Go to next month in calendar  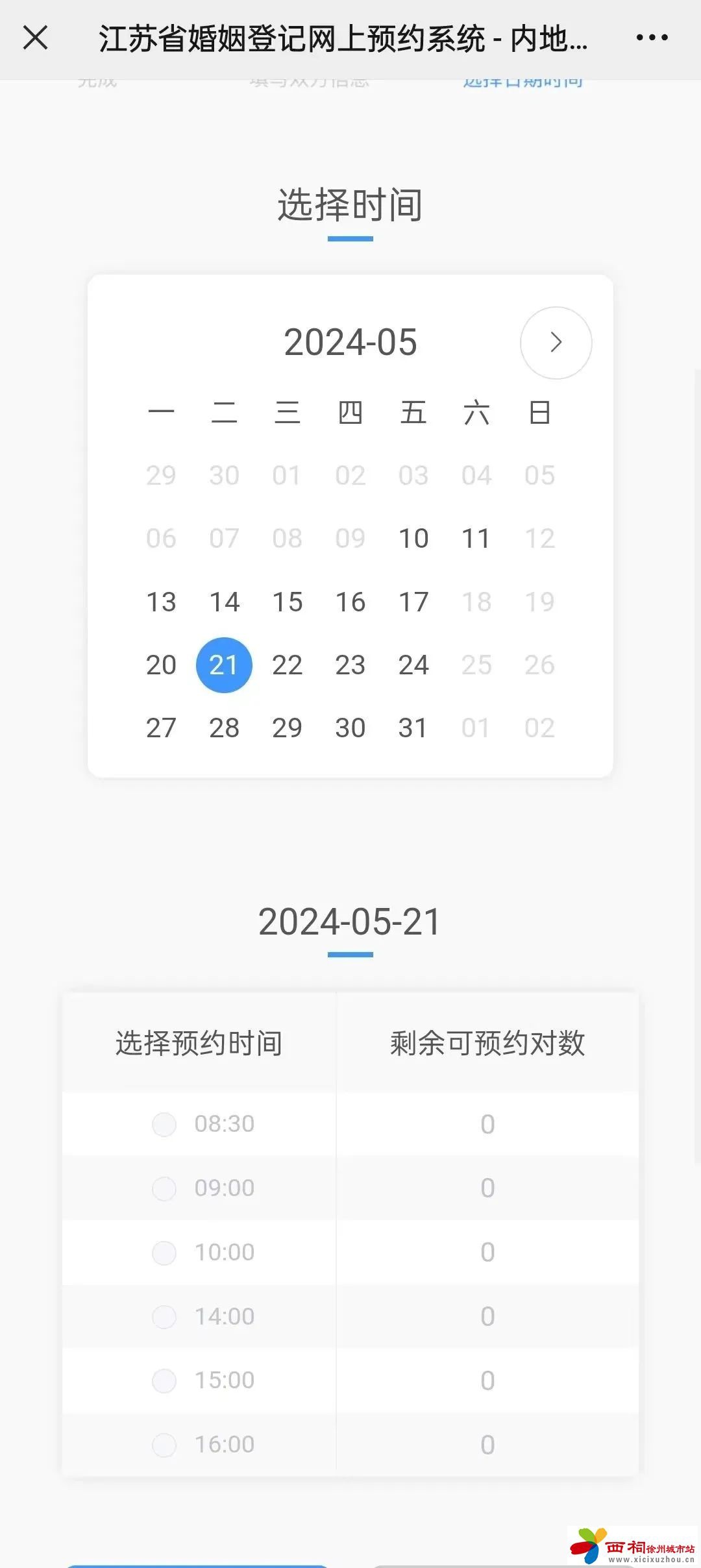[x=556, y=343]
